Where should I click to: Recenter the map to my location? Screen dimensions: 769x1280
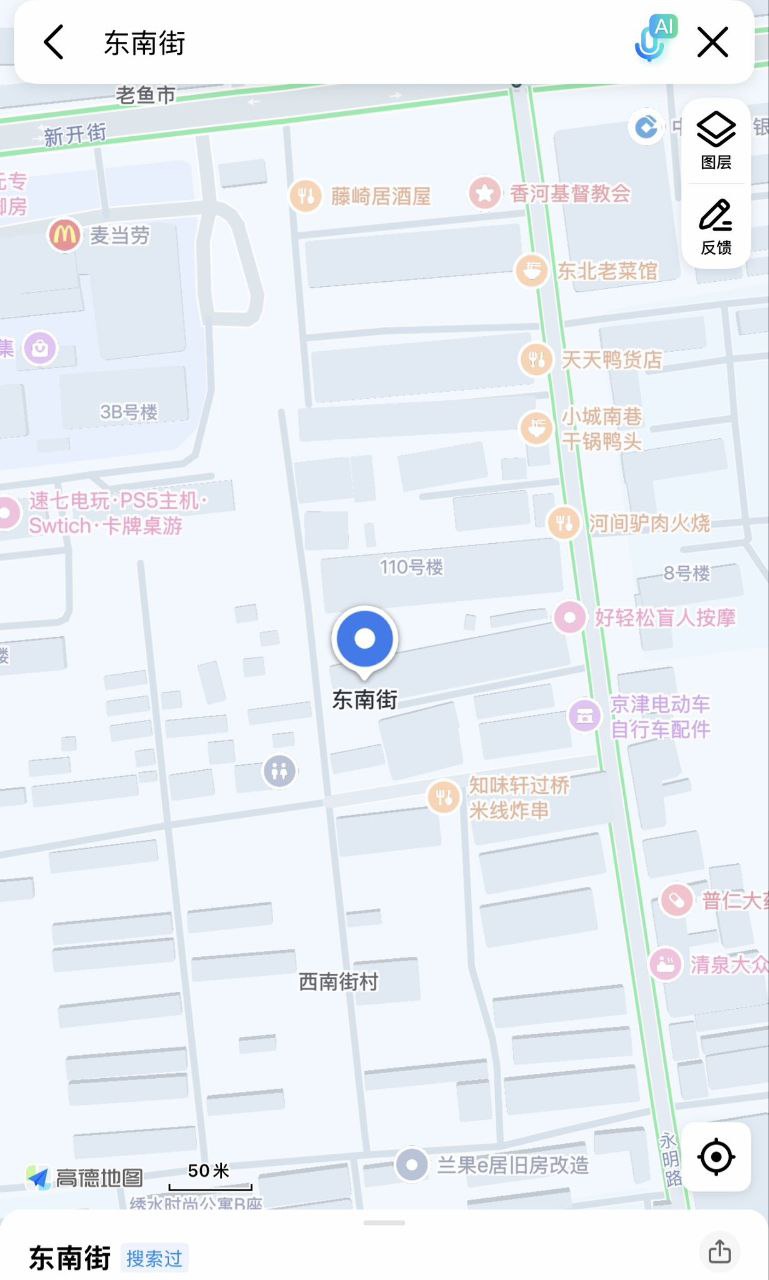716,1157
